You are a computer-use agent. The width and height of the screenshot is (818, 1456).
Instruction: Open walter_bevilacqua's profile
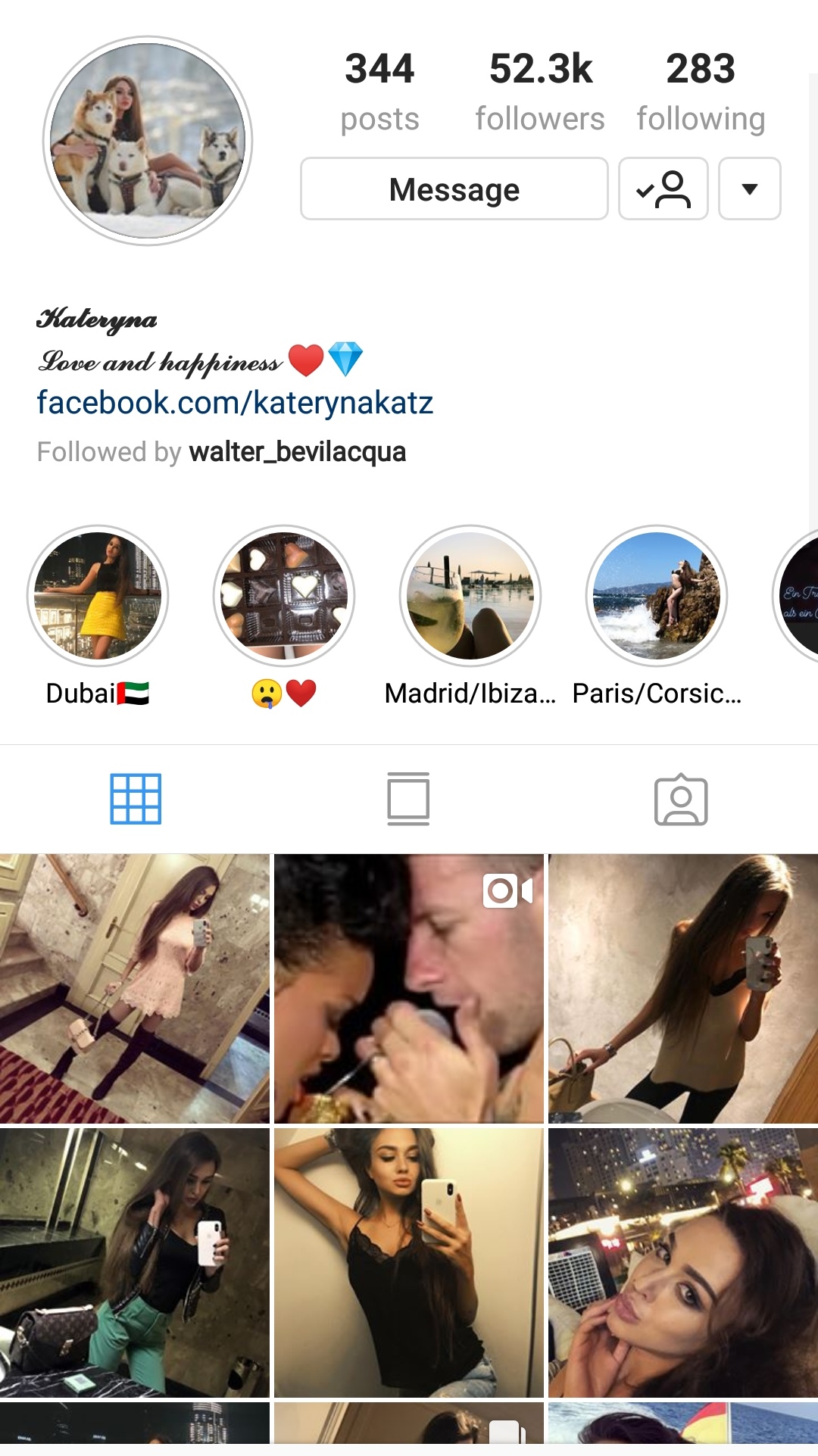[298, 452]
